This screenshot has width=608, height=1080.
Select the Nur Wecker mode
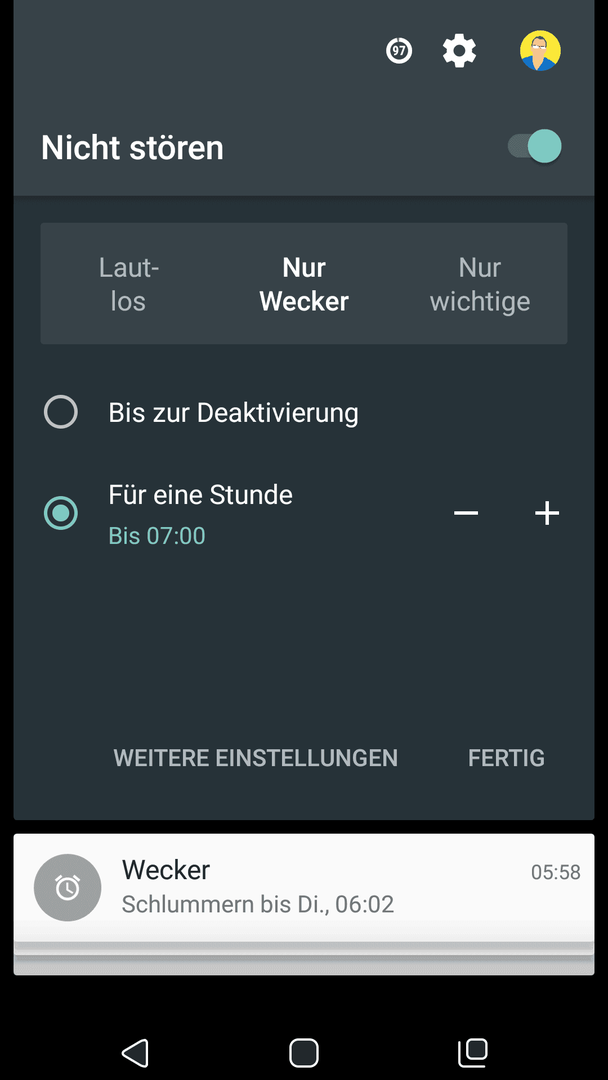[x=304, y=284]
